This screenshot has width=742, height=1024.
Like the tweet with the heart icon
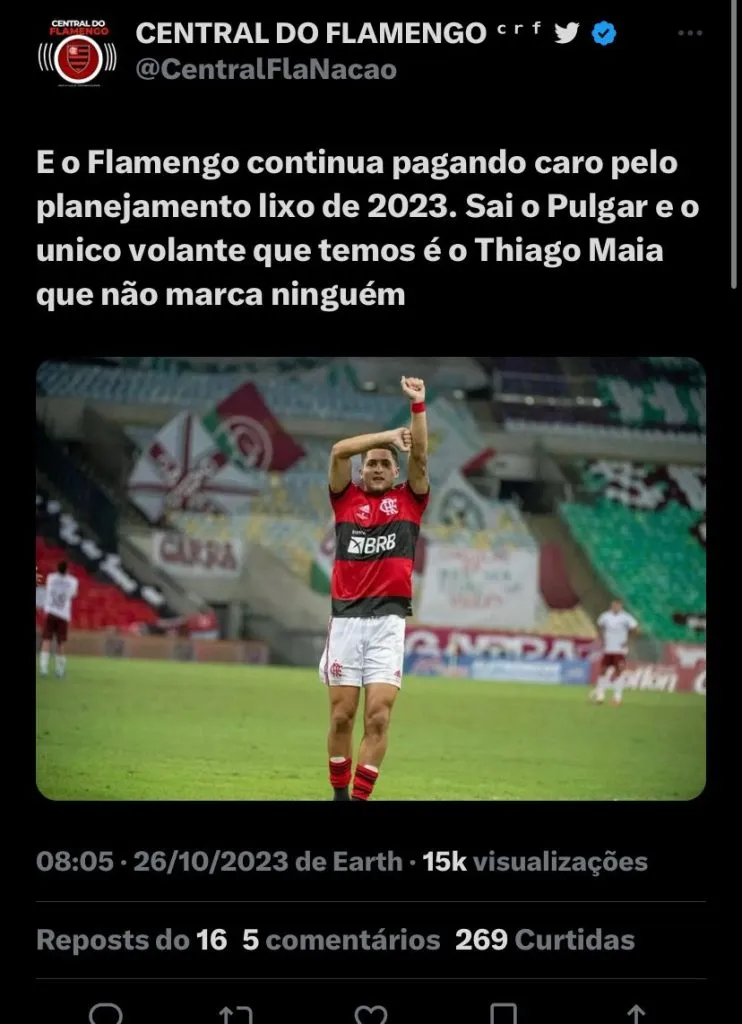pos(371,1012)
